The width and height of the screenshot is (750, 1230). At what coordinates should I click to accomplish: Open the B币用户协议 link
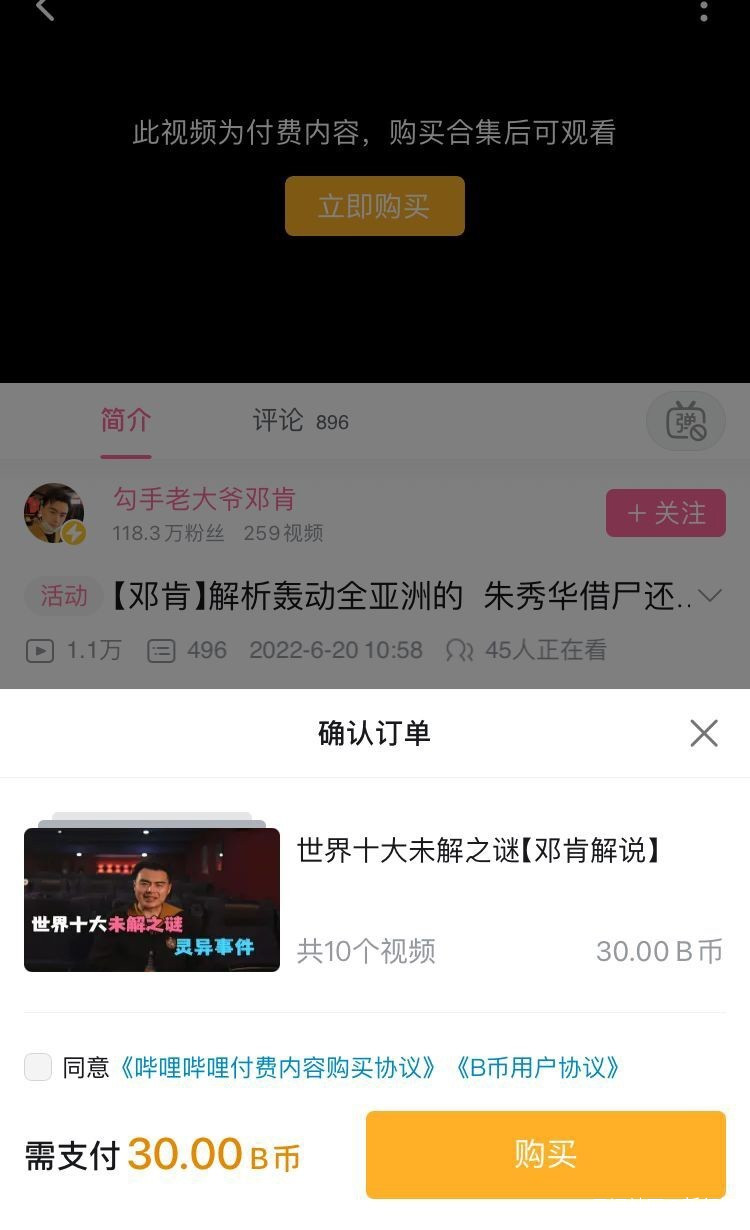tap(538, 1068)
